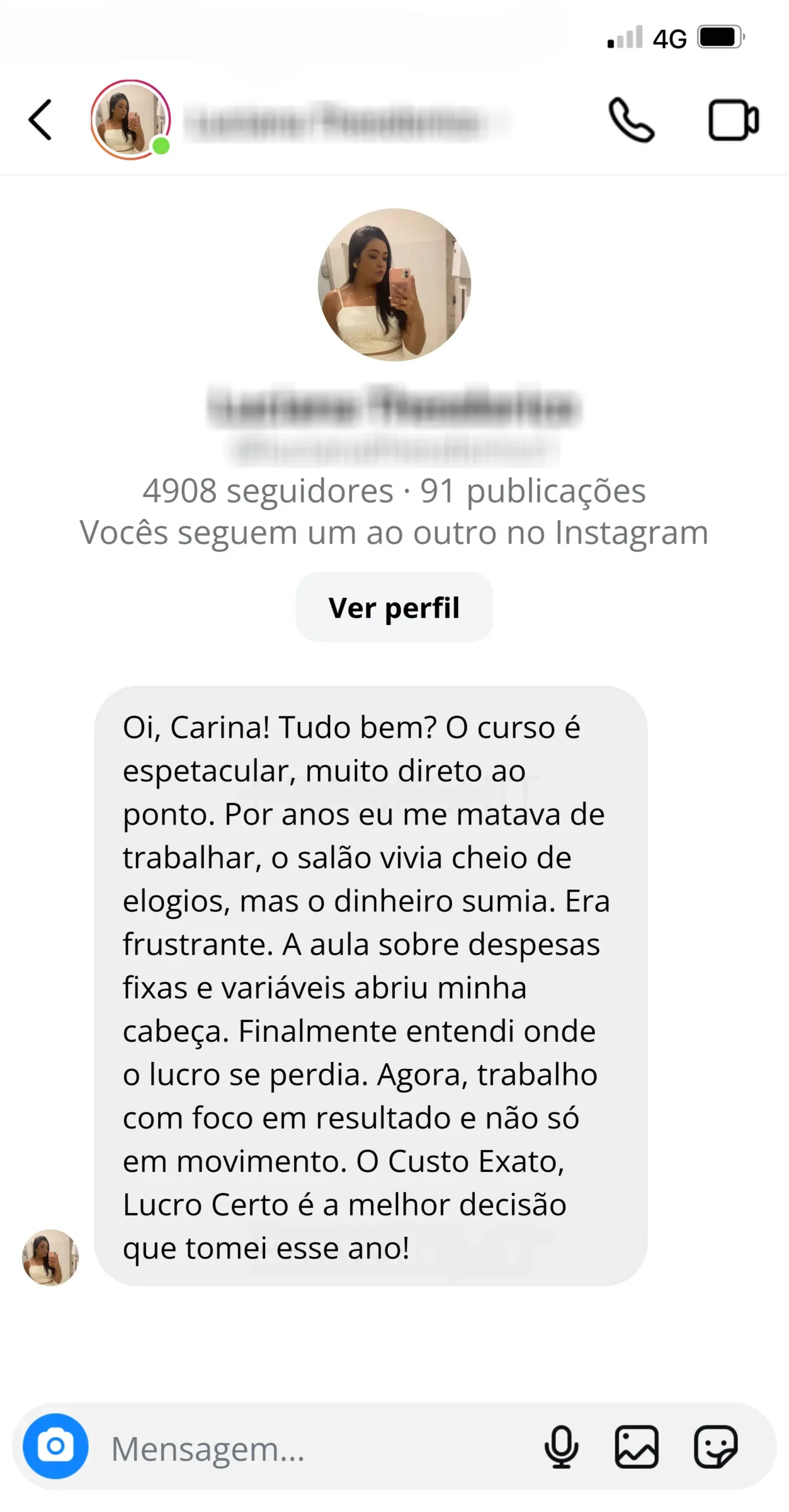Screen dimensions: 789x1512
Task: Tap the sender's small avatar beside the message
Action: (x=50, y=1257)
